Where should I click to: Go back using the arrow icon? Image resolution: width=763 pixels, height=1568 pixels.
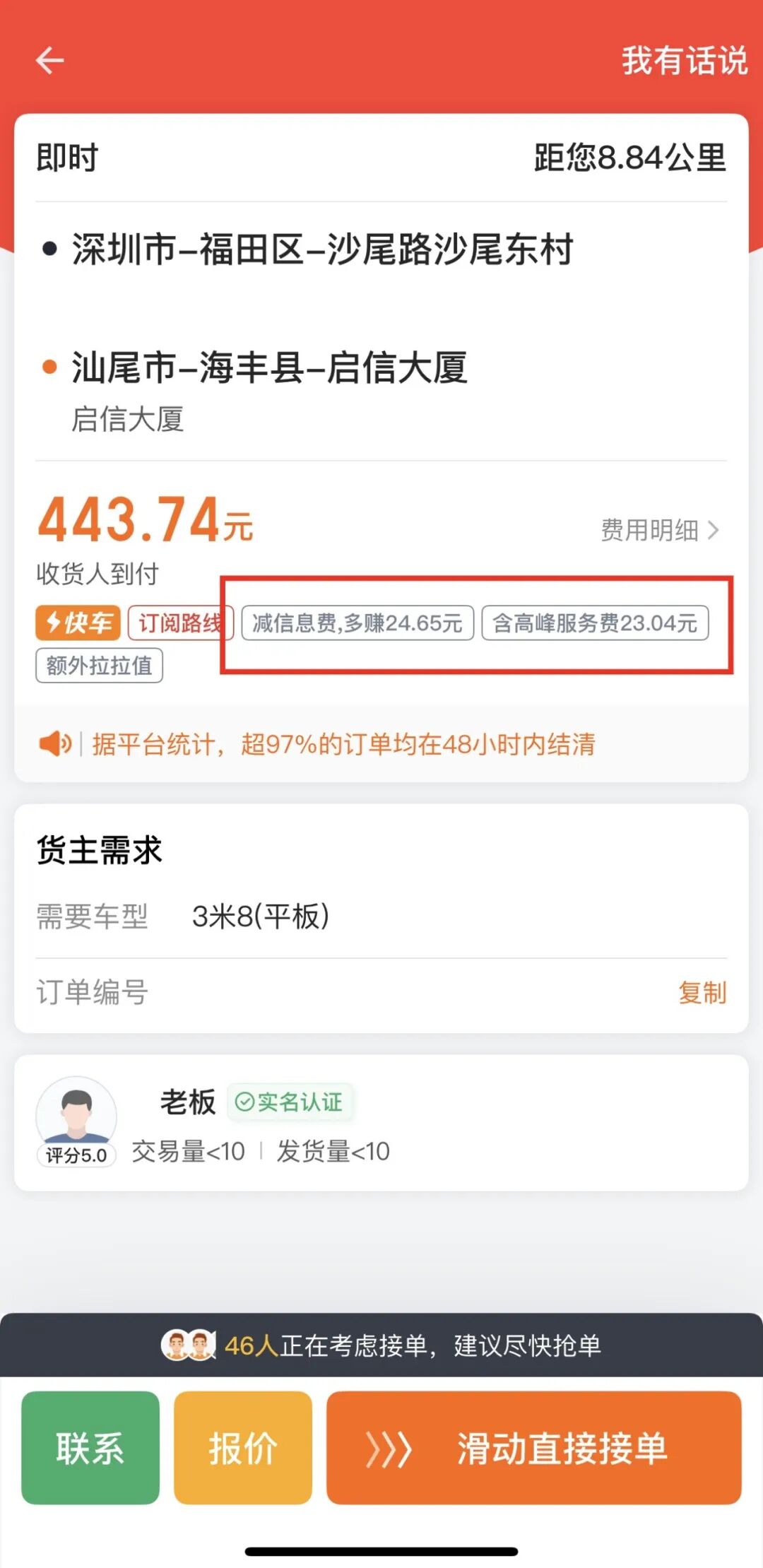(50, 60)
